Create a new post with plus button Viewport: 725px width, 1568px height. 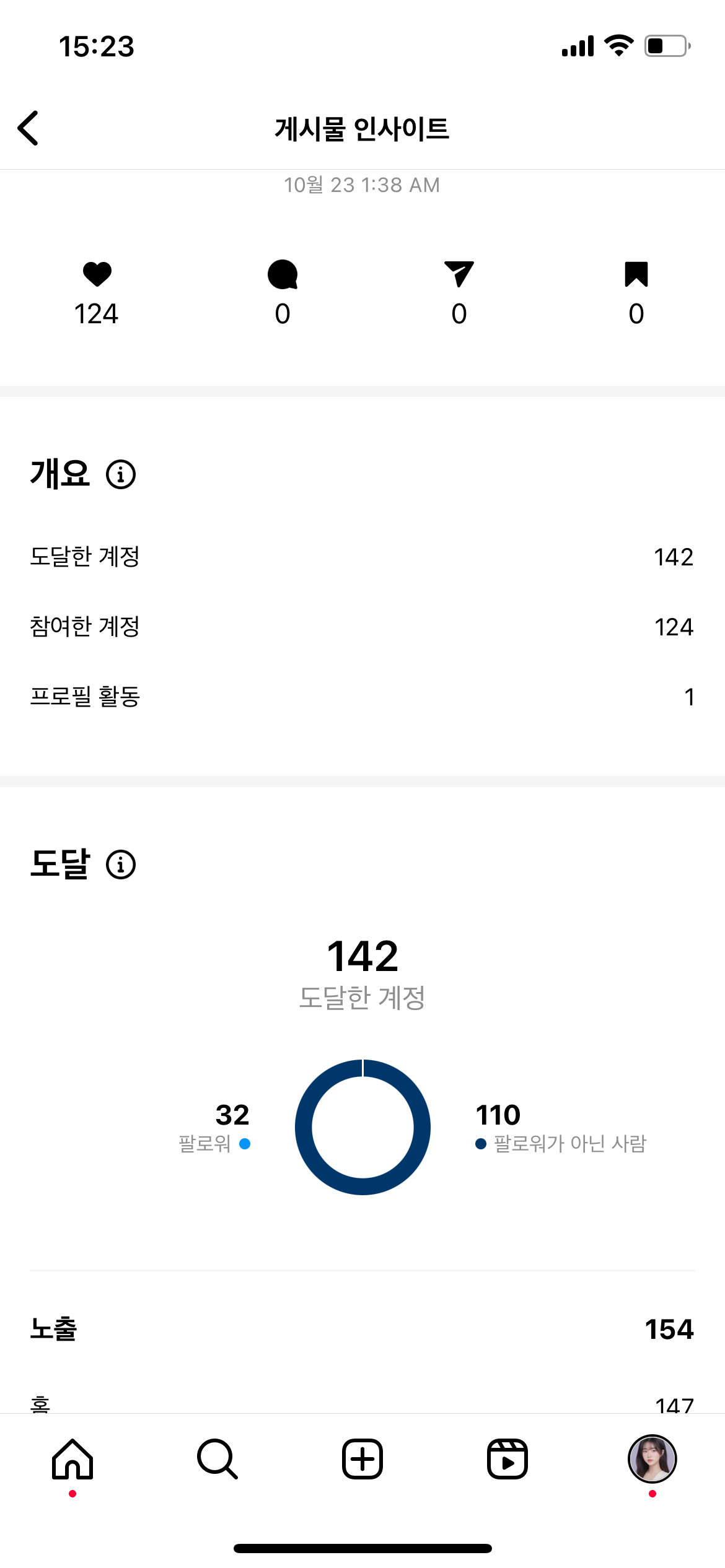362,1459
